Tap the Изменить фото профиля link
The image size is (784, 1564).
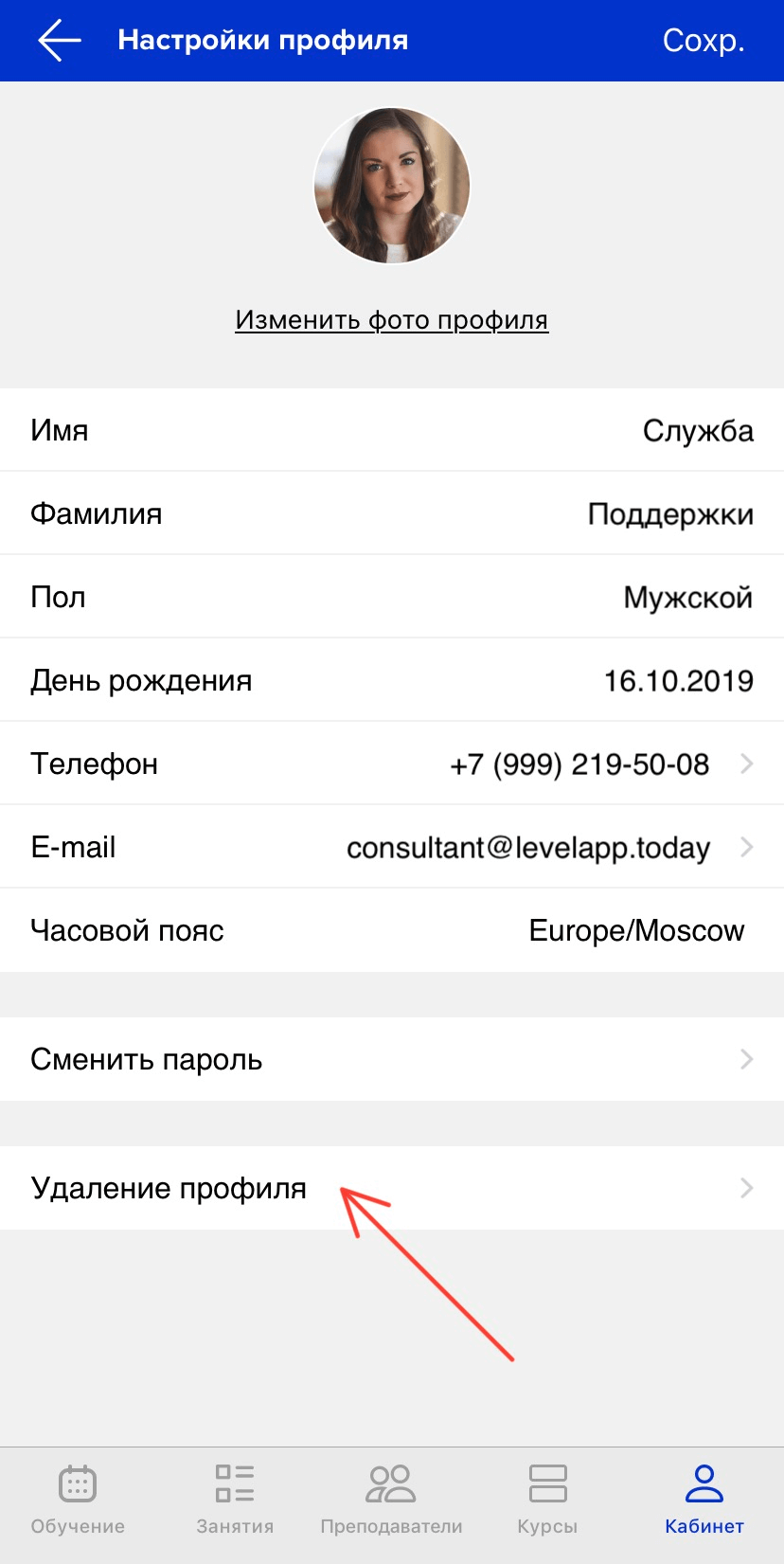pos(391,320)
